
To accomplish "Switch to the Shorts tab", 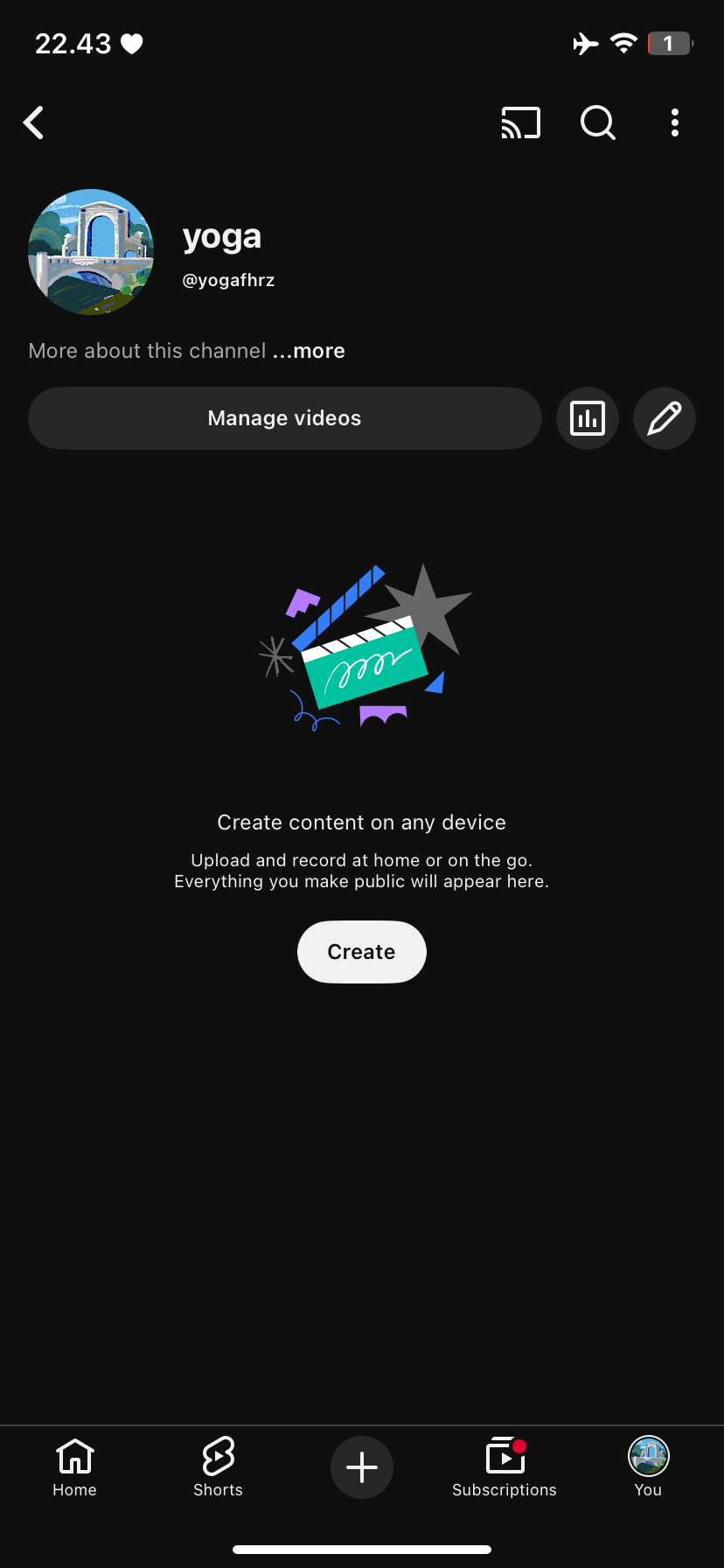I will (218, 1467).
